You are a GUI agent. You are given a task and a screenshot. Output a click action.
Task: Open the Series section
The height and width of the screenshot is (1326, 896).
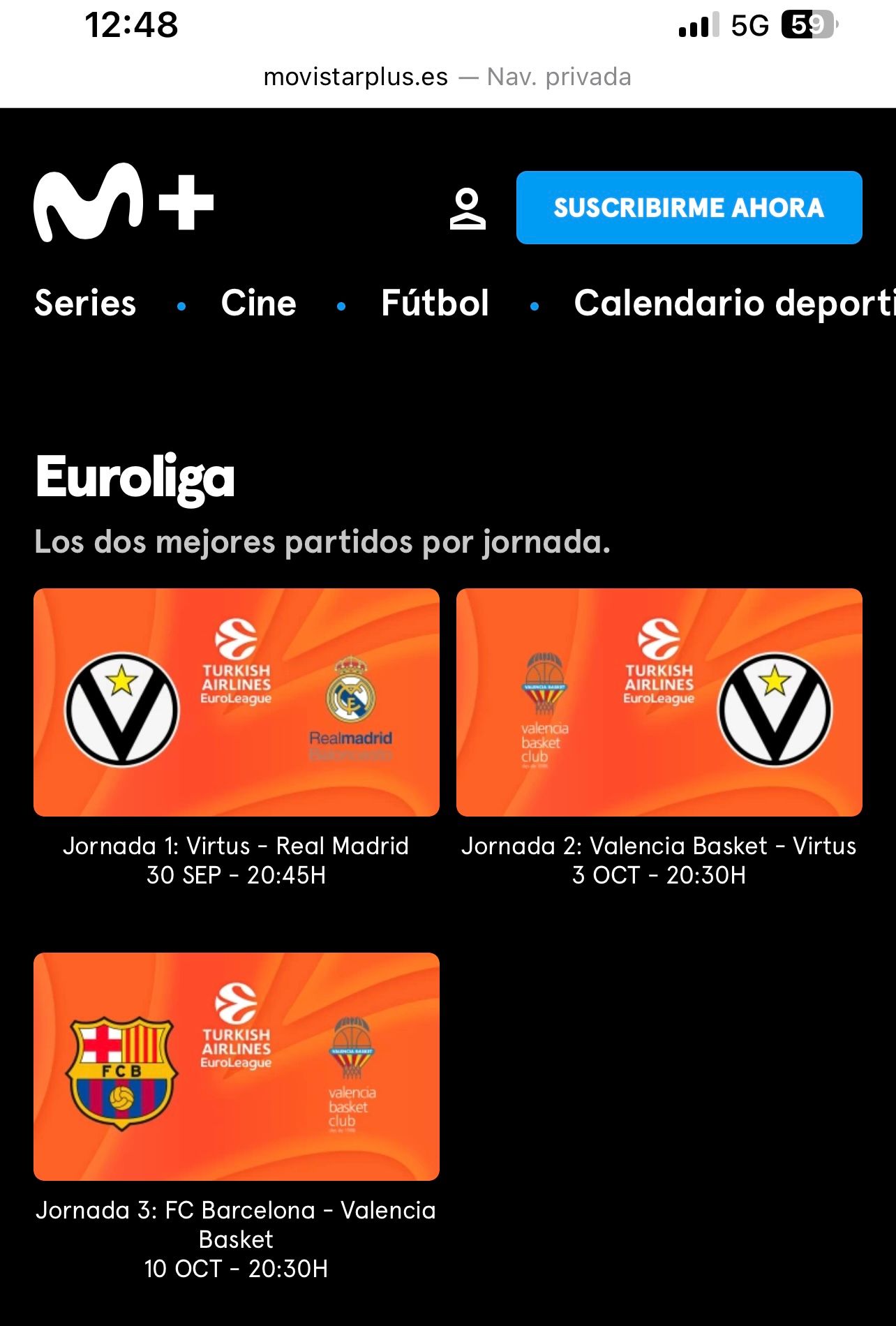[85, 304]
